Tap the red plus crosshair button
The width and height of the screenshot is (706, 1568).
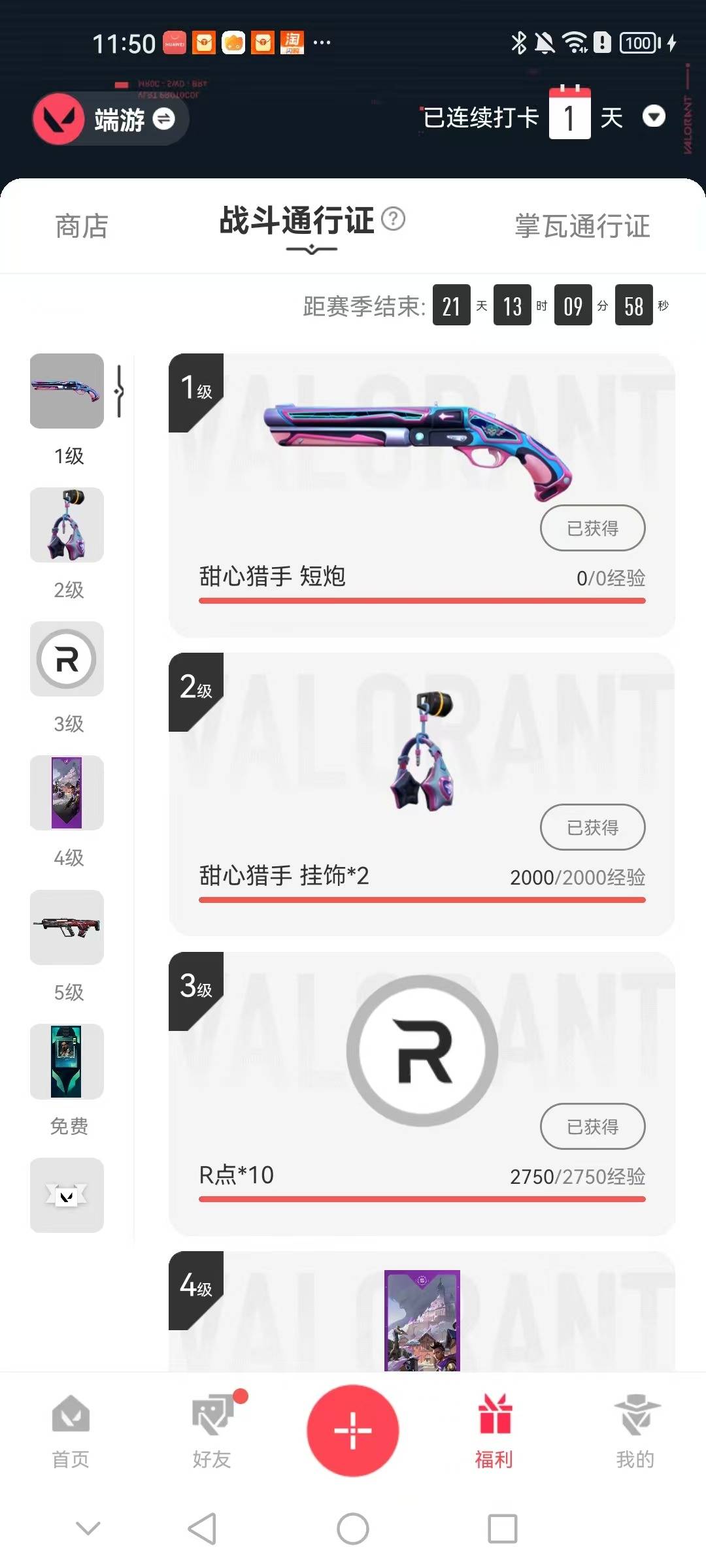(353, 1431)
